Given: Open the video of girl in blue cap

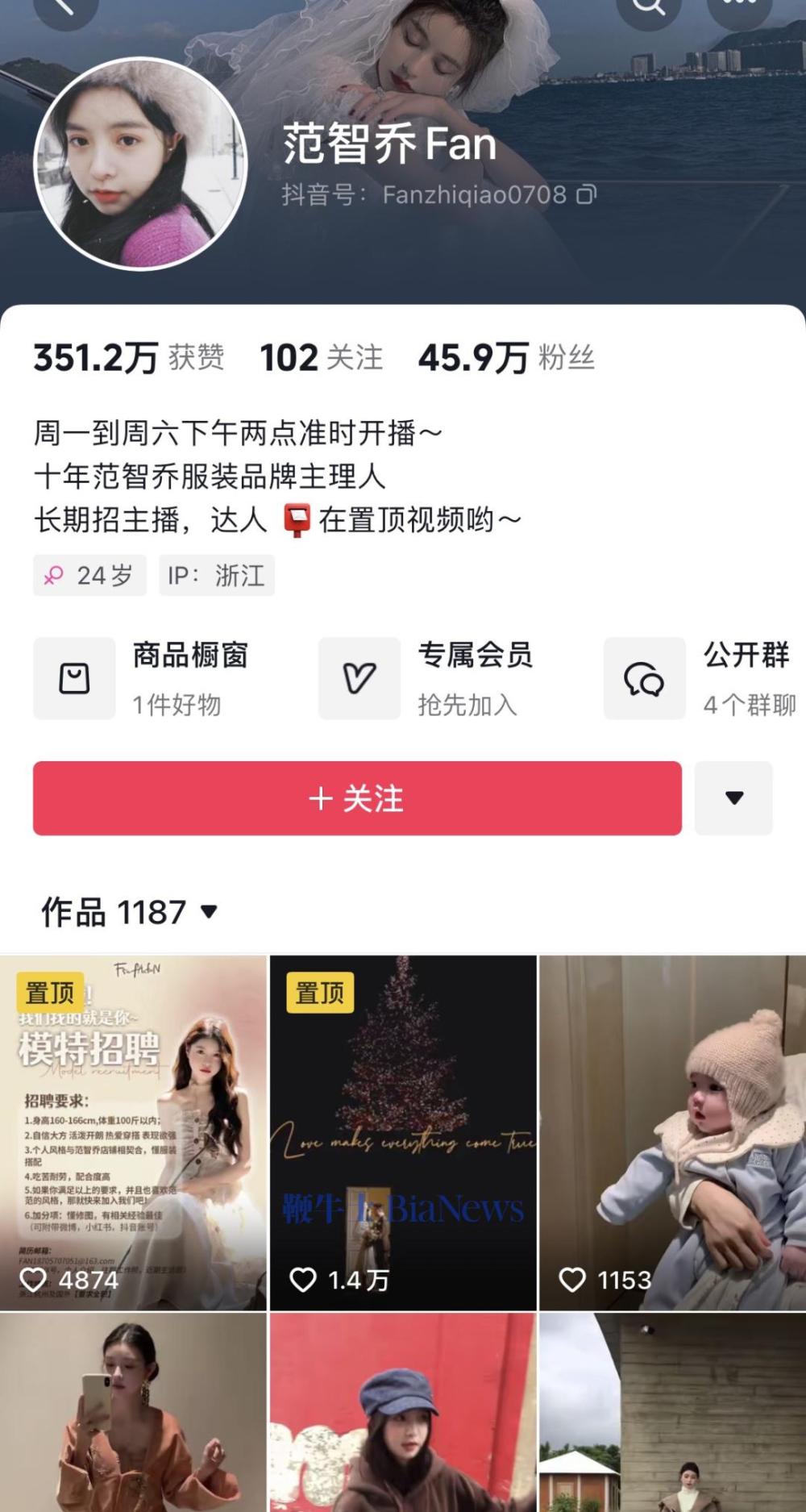Looking at the screenshot, I should pos(403,1411).
